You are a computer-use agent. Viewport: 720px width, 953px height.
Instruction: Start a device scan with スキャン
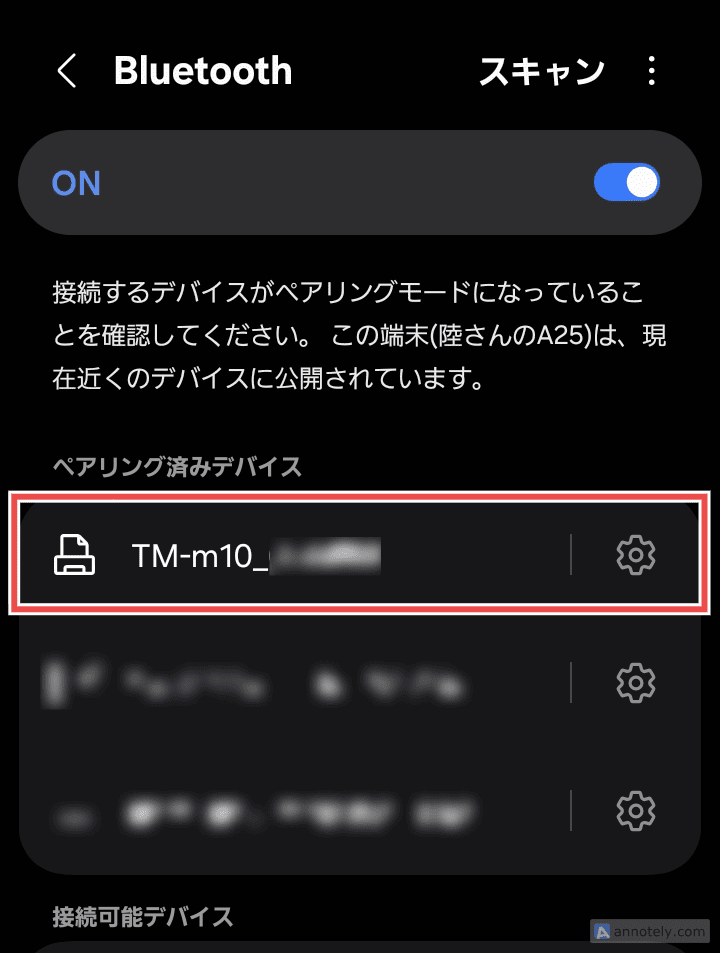click(541, 70)
